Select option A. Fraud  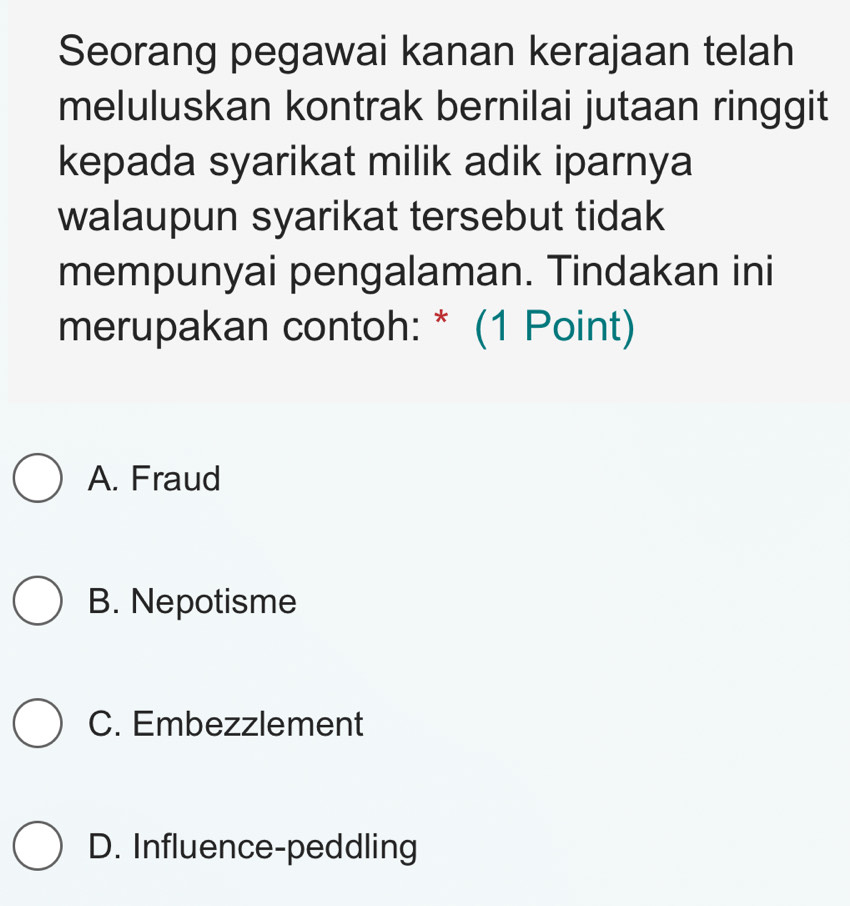pyautogui.click(x=38, y=479)
